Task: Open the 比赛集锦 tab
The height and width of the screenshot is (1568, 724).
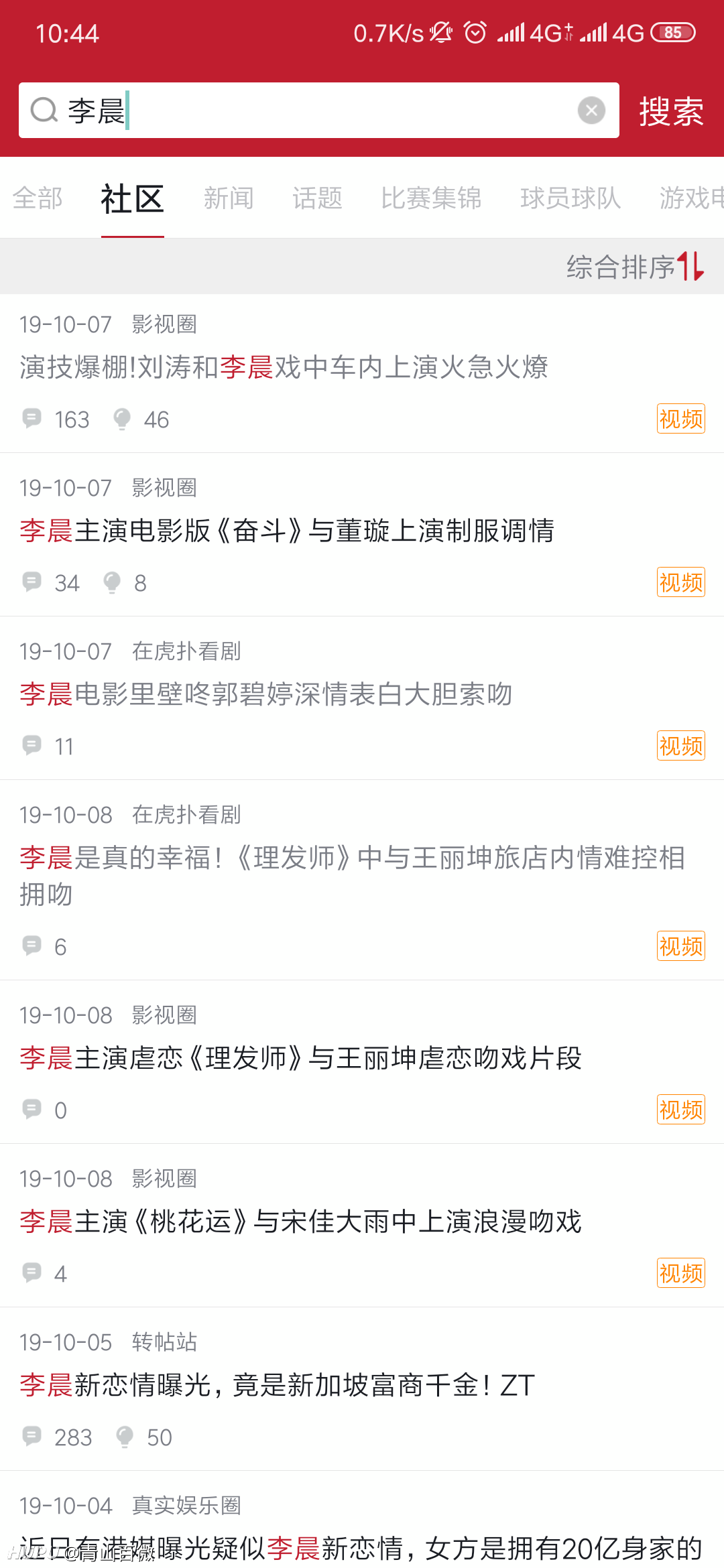Action: click(x=431, y=198)
